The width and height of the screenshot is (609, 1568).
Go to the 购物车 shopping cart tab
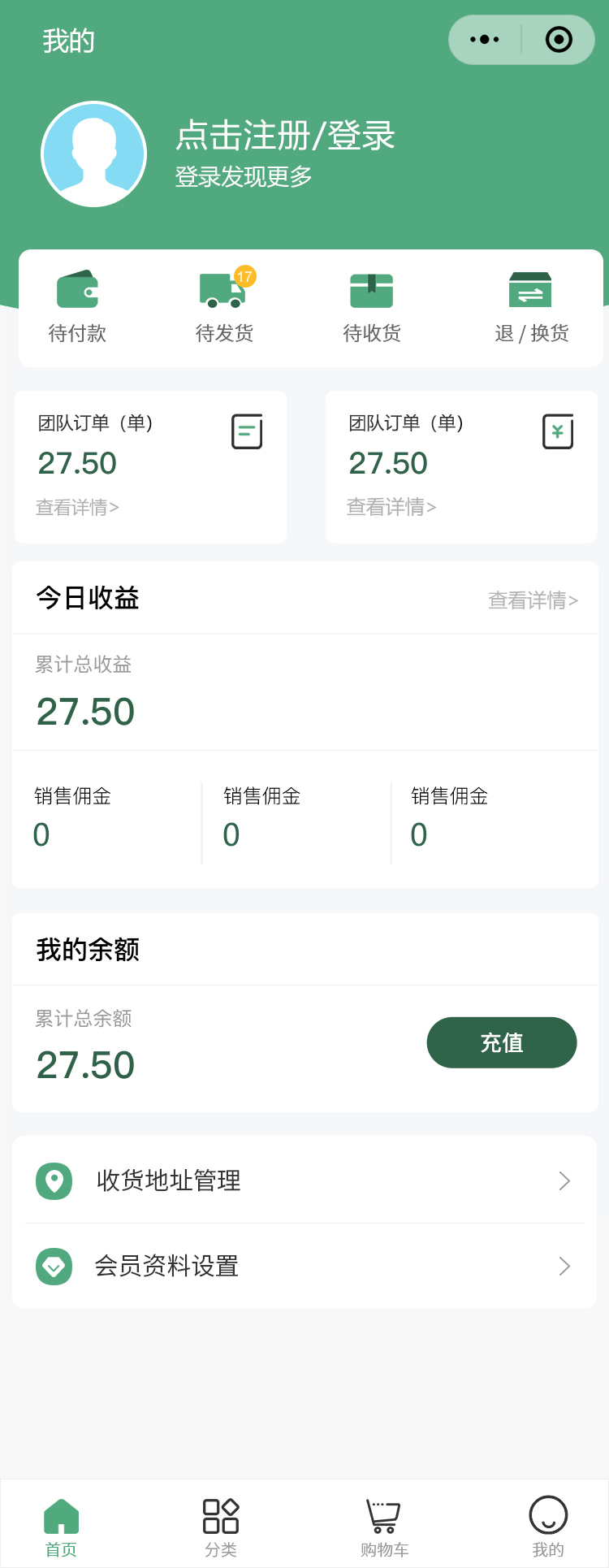[x=384, y=1527]
